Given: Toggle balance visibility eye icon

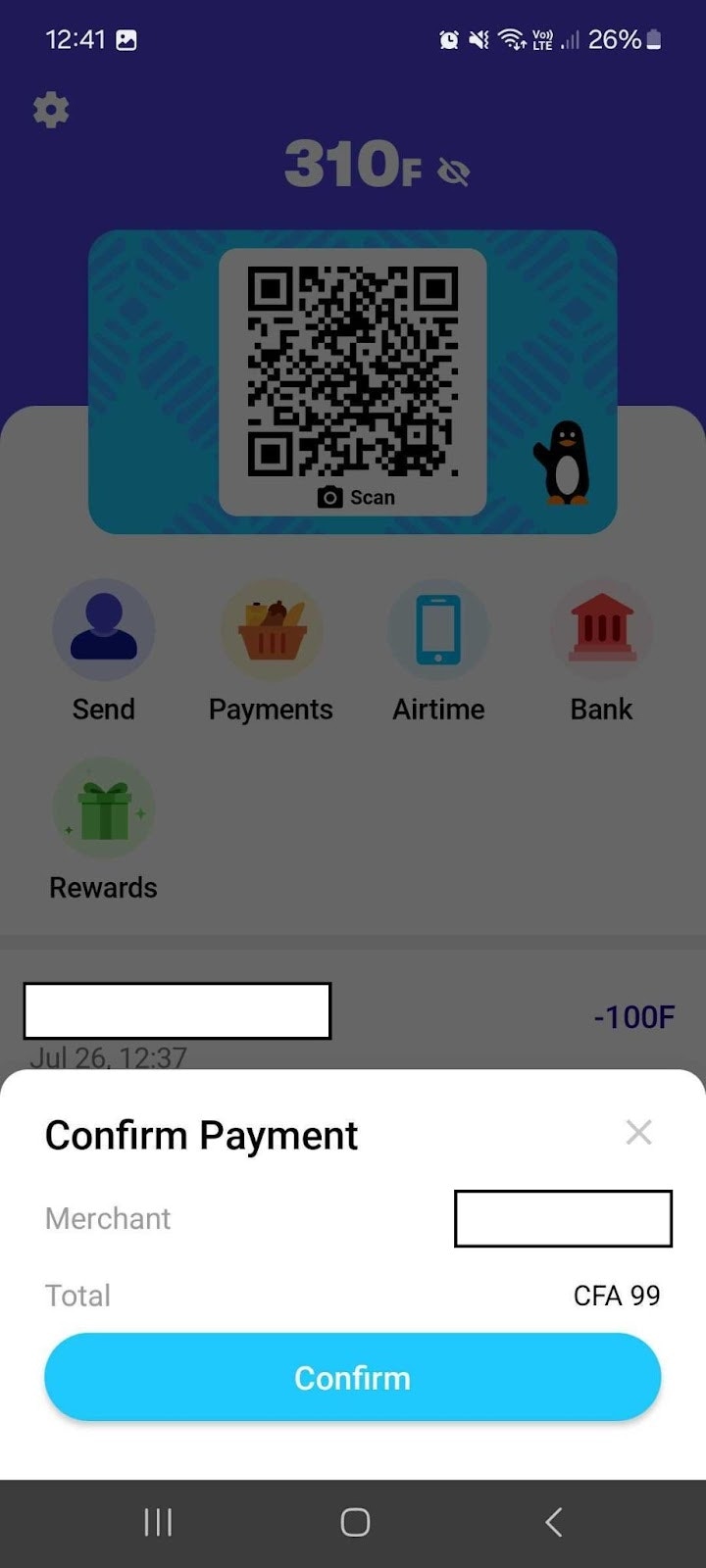Looking at the screenshot, I should click(453, 171).
